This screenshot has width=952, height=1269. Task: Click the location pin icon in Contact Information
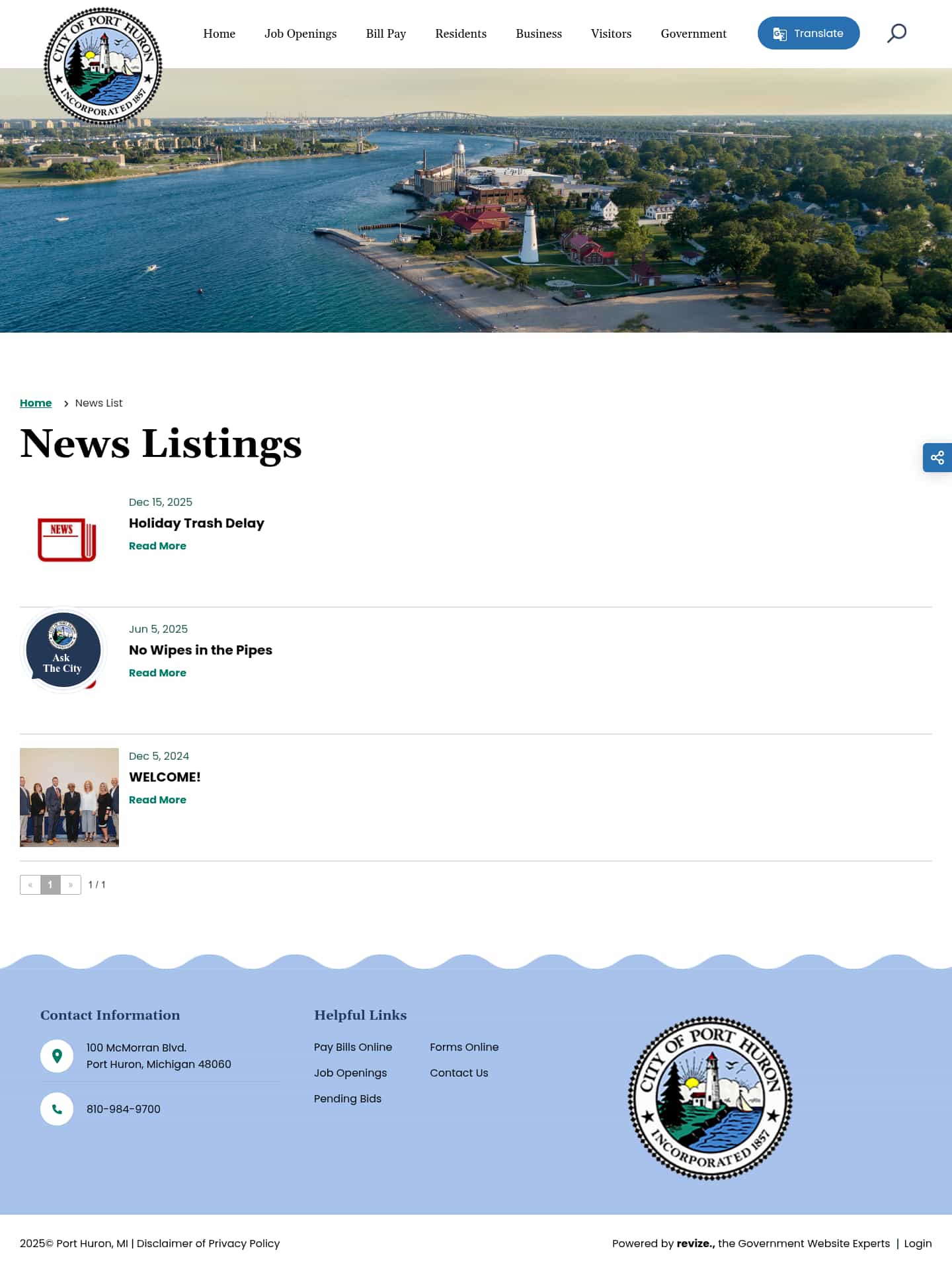coord(57,1055)
